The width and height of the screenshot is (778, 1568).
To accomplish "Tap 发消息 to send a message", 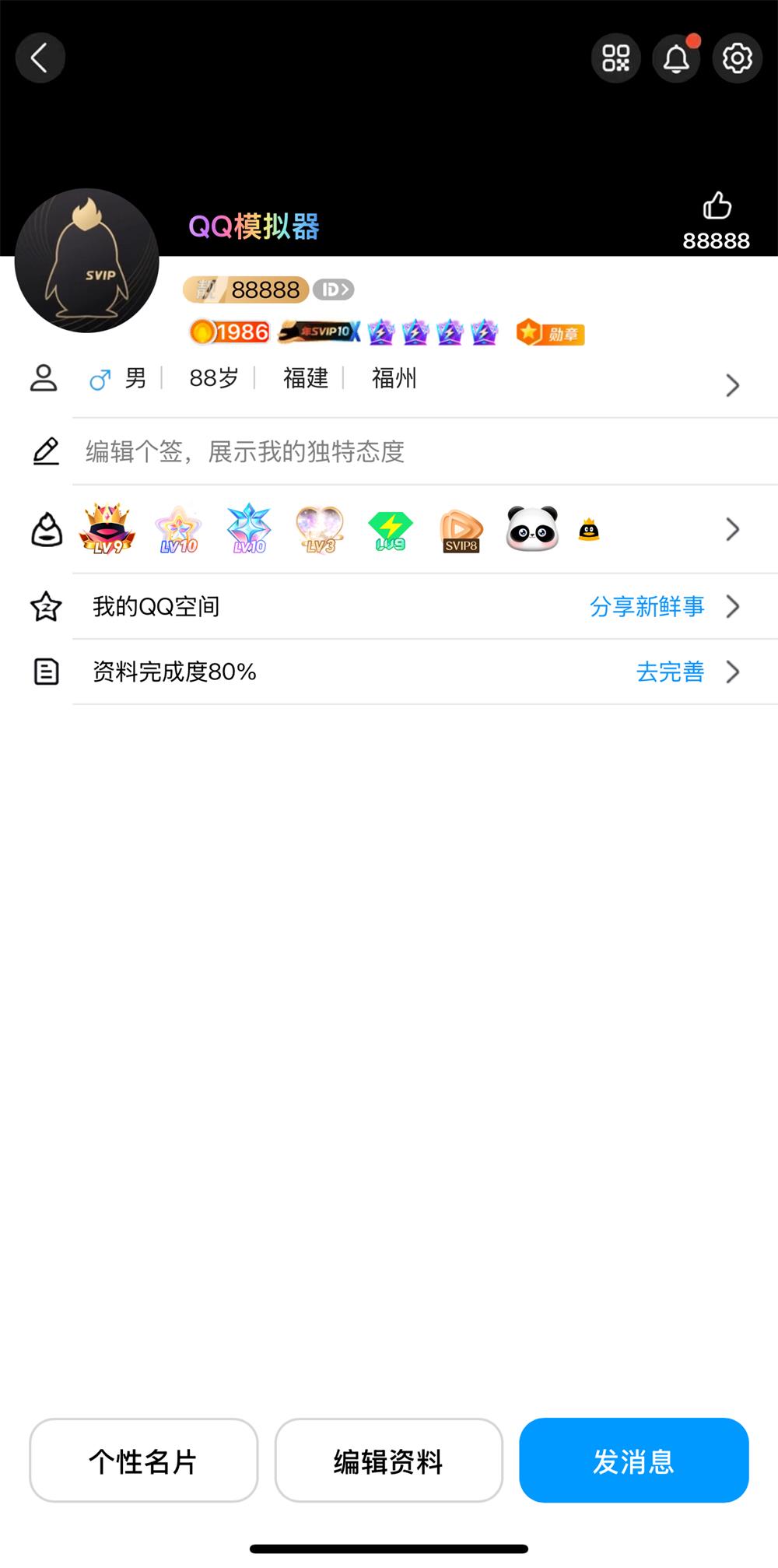I will [x=634, y=1461].
